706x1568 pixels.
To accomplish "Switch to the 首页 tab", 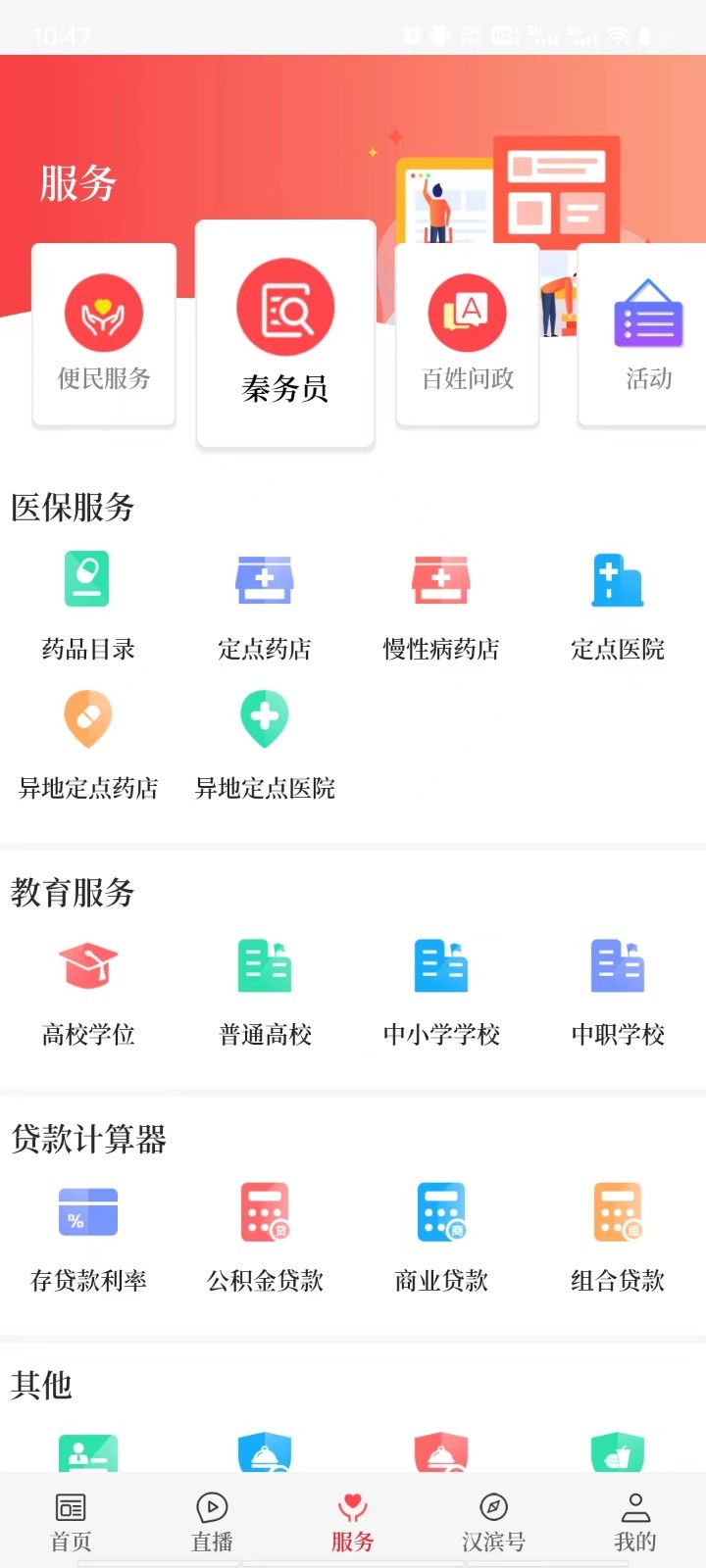I will coord(71,1522).
